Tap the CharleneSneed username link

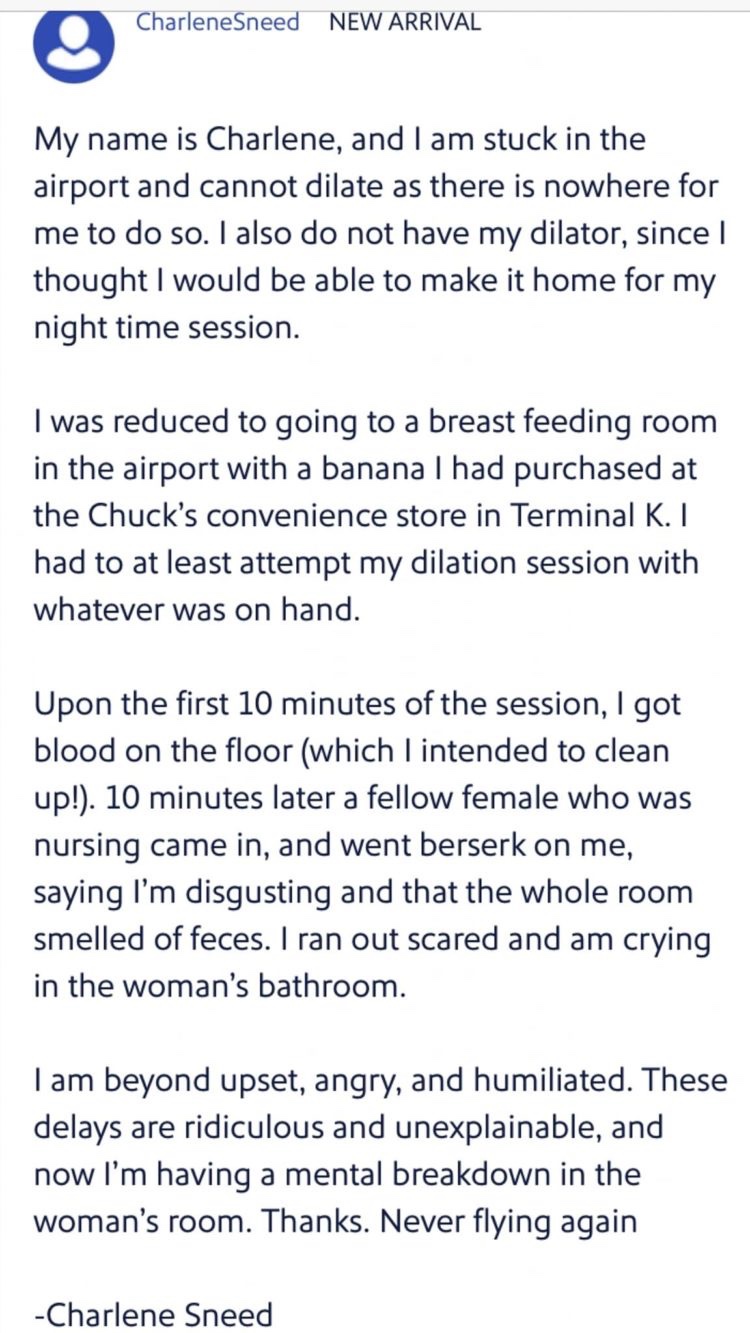pyautogui.click(x=217, y=22)
